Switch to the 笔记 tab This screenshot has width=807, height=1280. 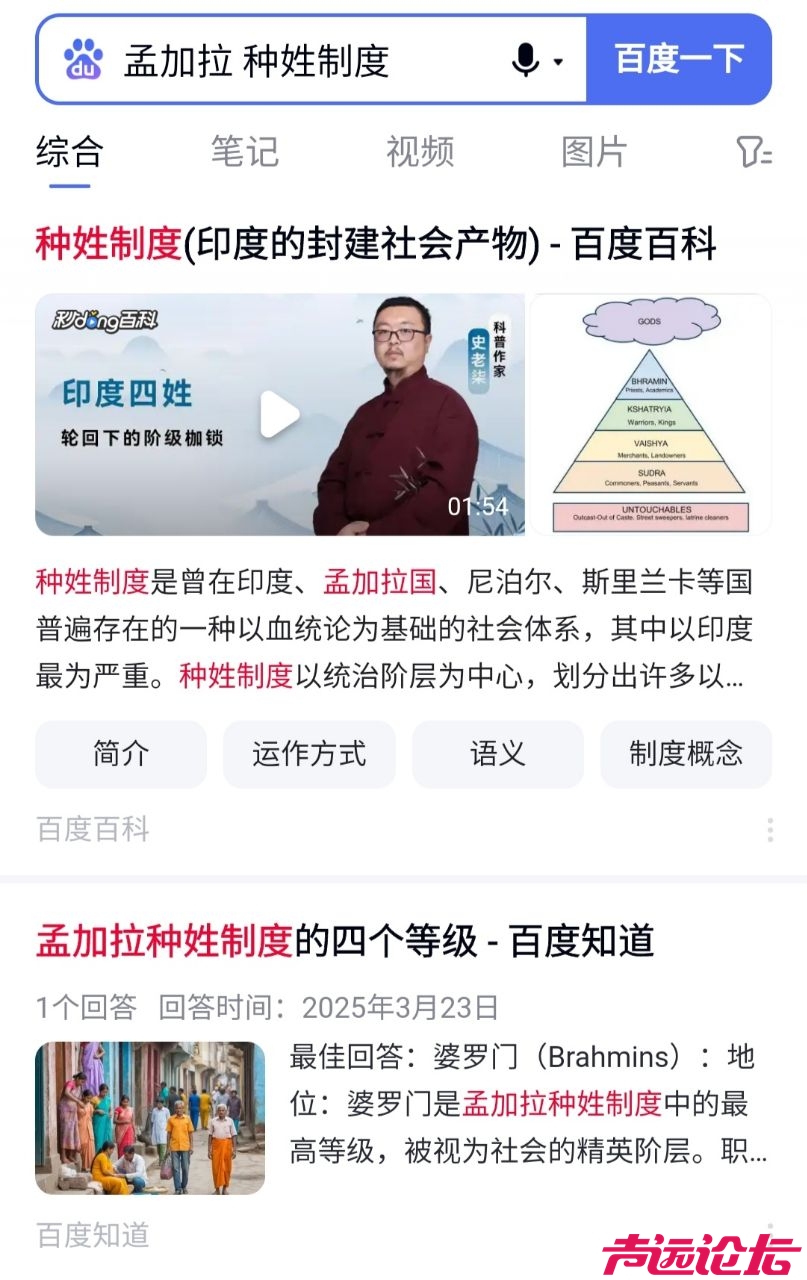(244, 152)
